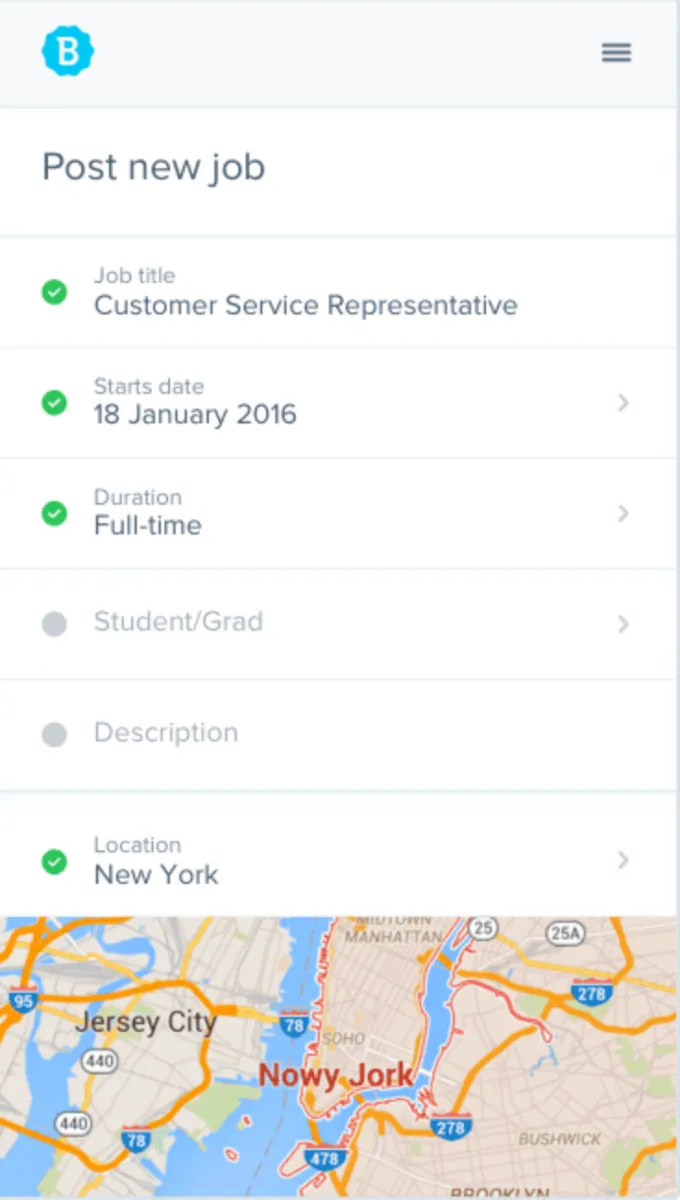Open the Location row
Viewport: 680px width, 1200px height.
pyautogui.click(x=340, y=861)
